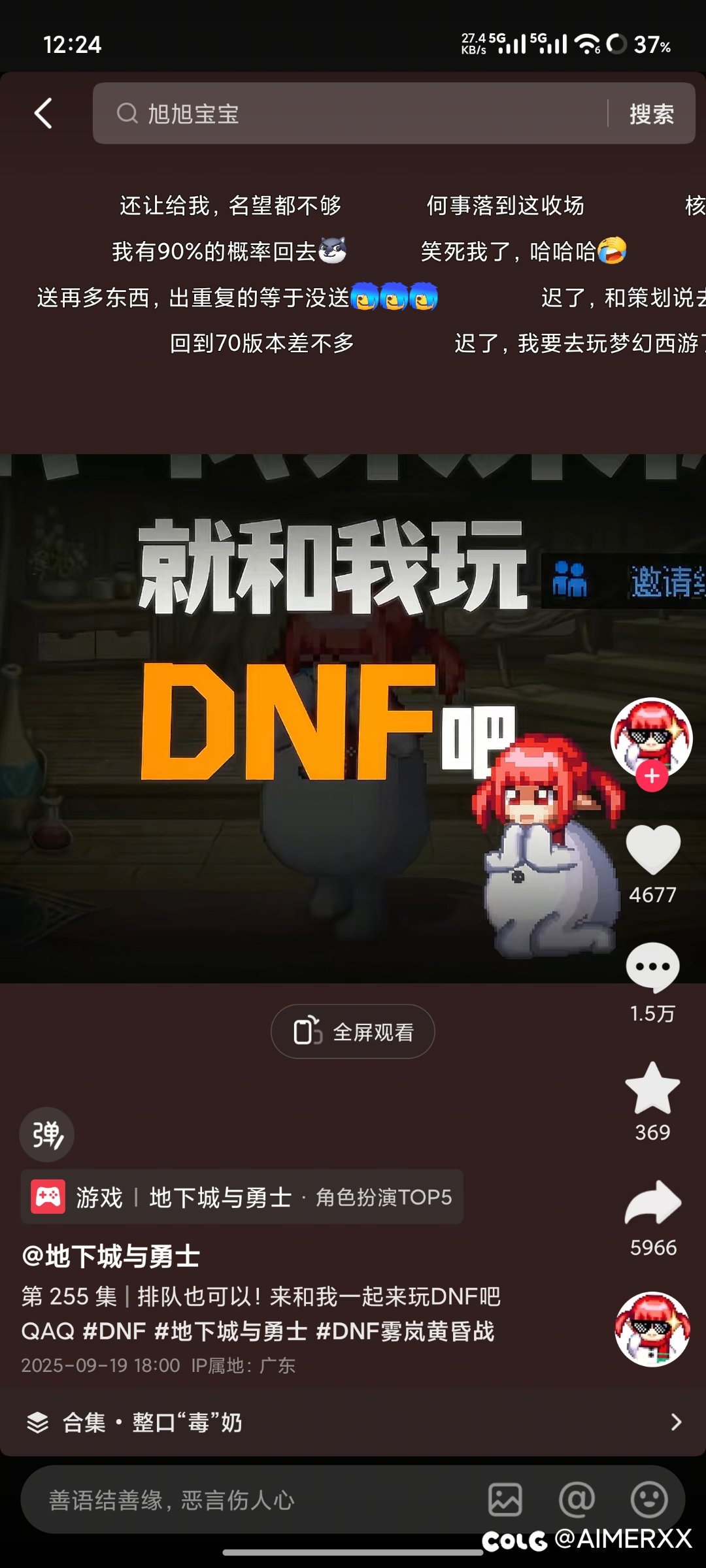Mention someone with the @ icon

pyautogui.click(x=577, y=1499)
